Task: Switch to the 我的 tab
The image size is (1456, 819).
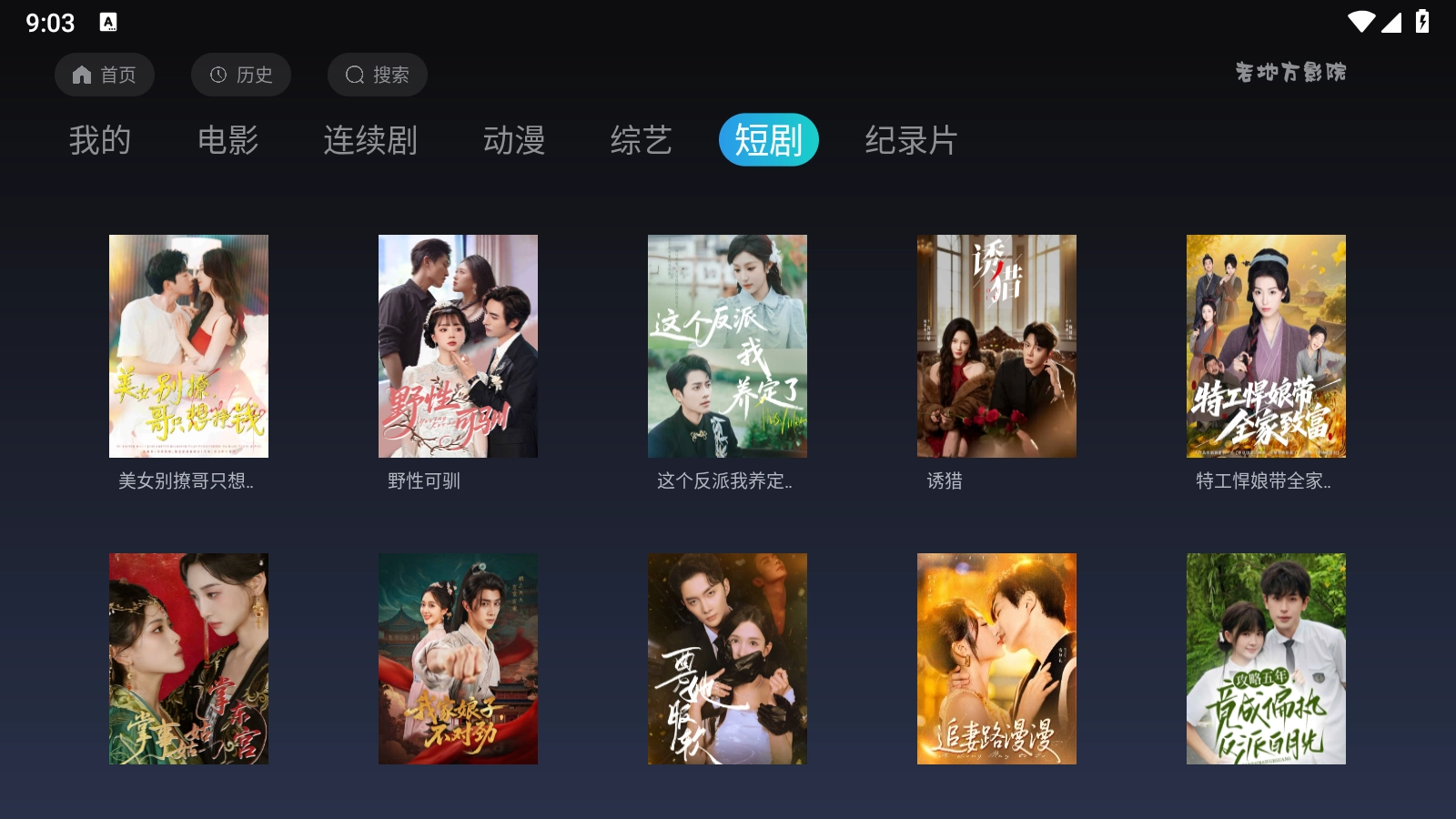Action: pyautogui.click(x=100, y=140)
